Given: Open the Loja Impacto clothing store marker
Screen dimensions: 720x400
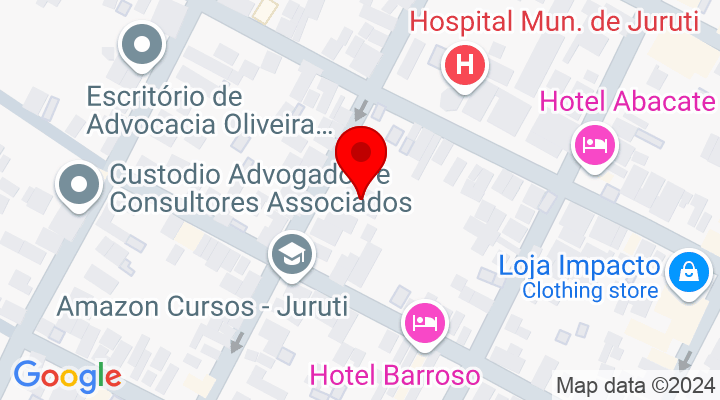Looking at the screenshot, I should tap(690, 271).
